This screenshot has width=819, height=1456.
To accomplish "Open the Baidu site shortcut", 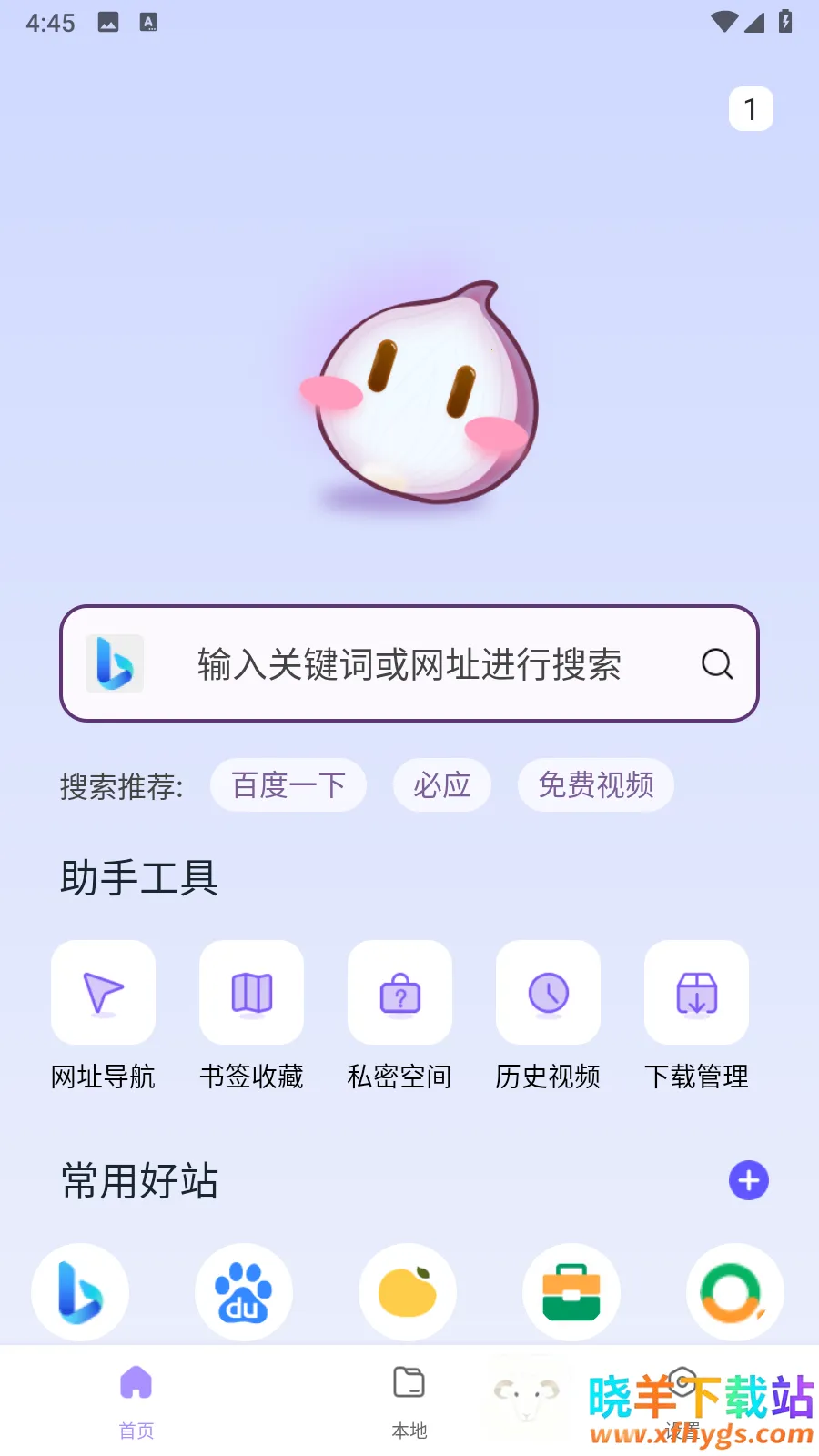I will click(x=244, y=1292).
